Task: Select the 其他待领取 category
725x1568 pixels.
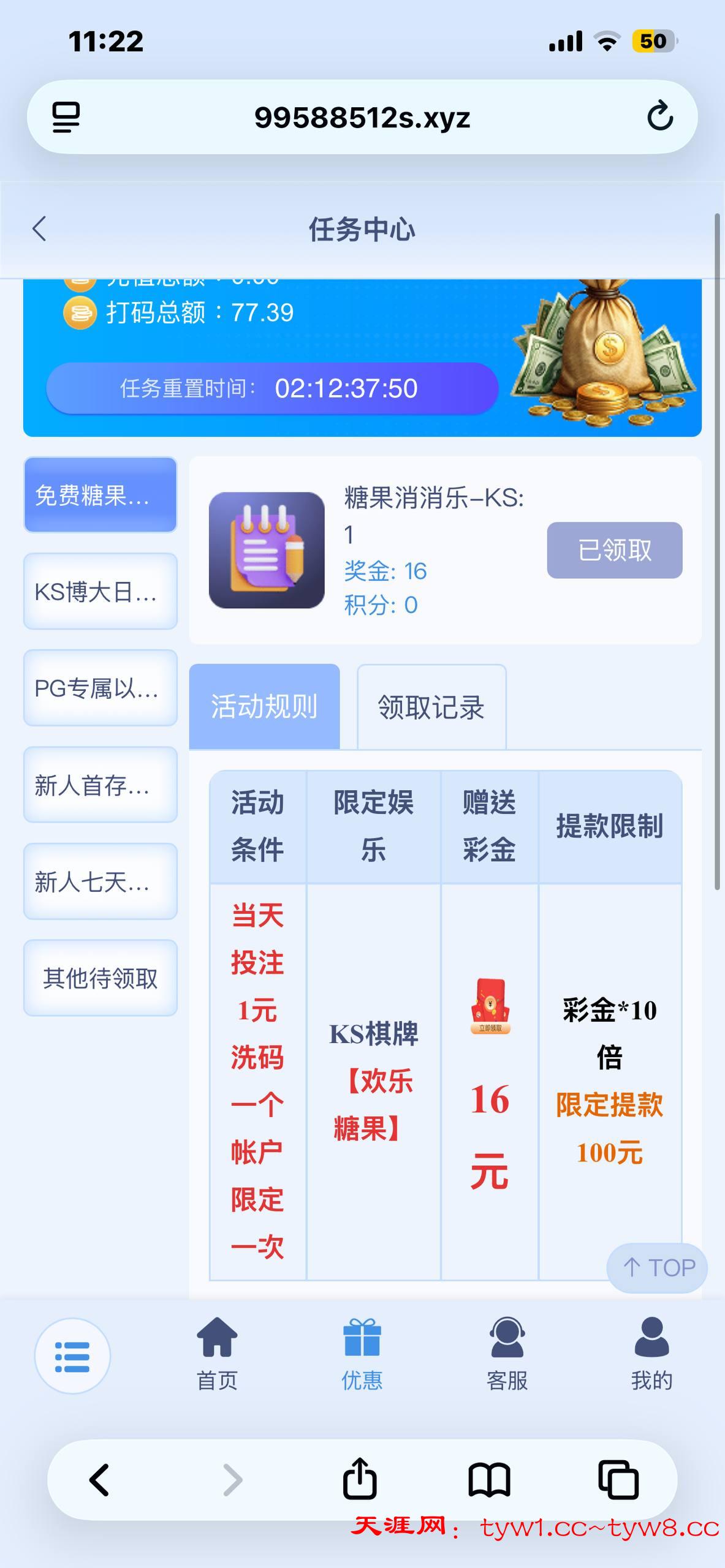Action: (x=101, y=978)
